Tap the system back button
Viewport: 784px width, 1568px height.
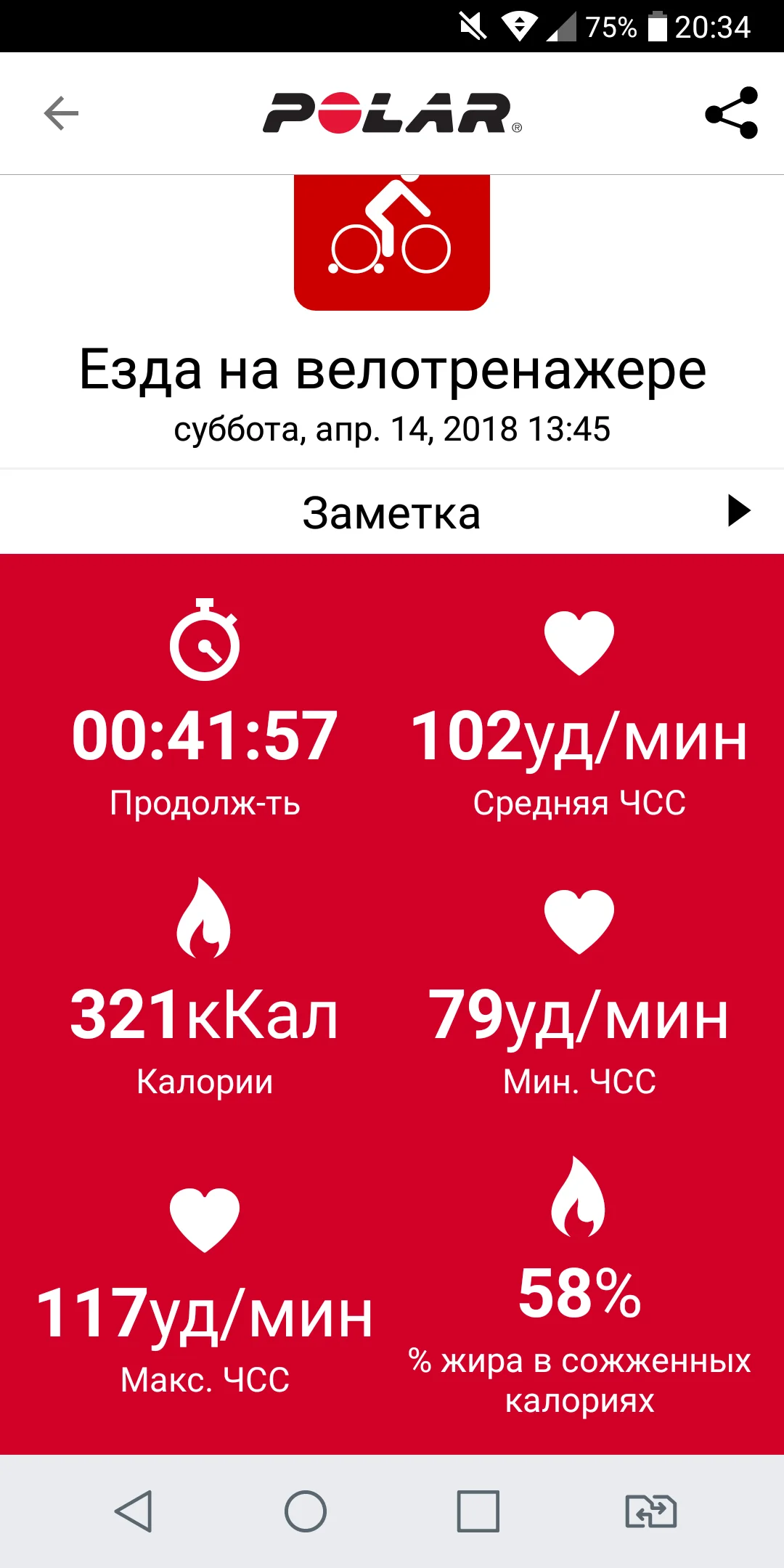click(134, 1511)
